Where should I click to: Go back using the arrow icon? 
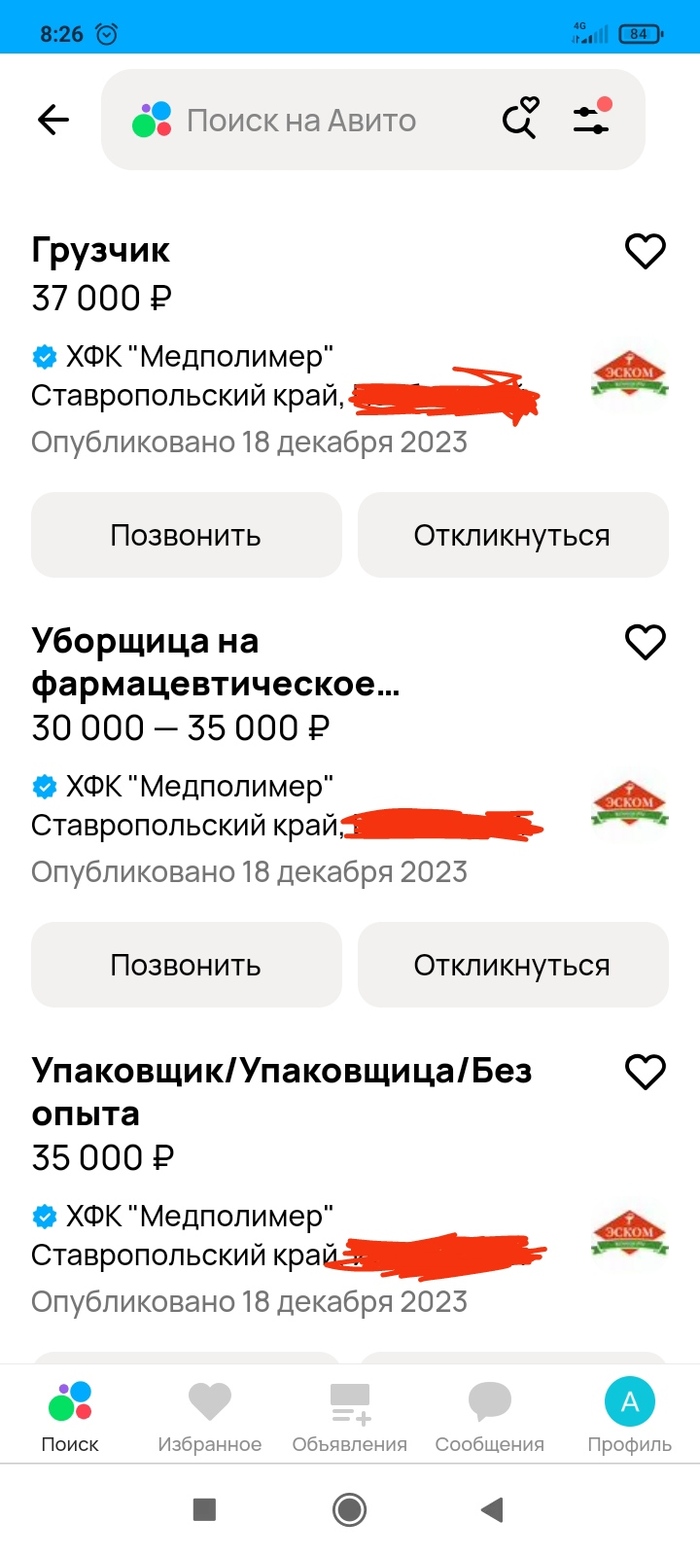(53, 121)
